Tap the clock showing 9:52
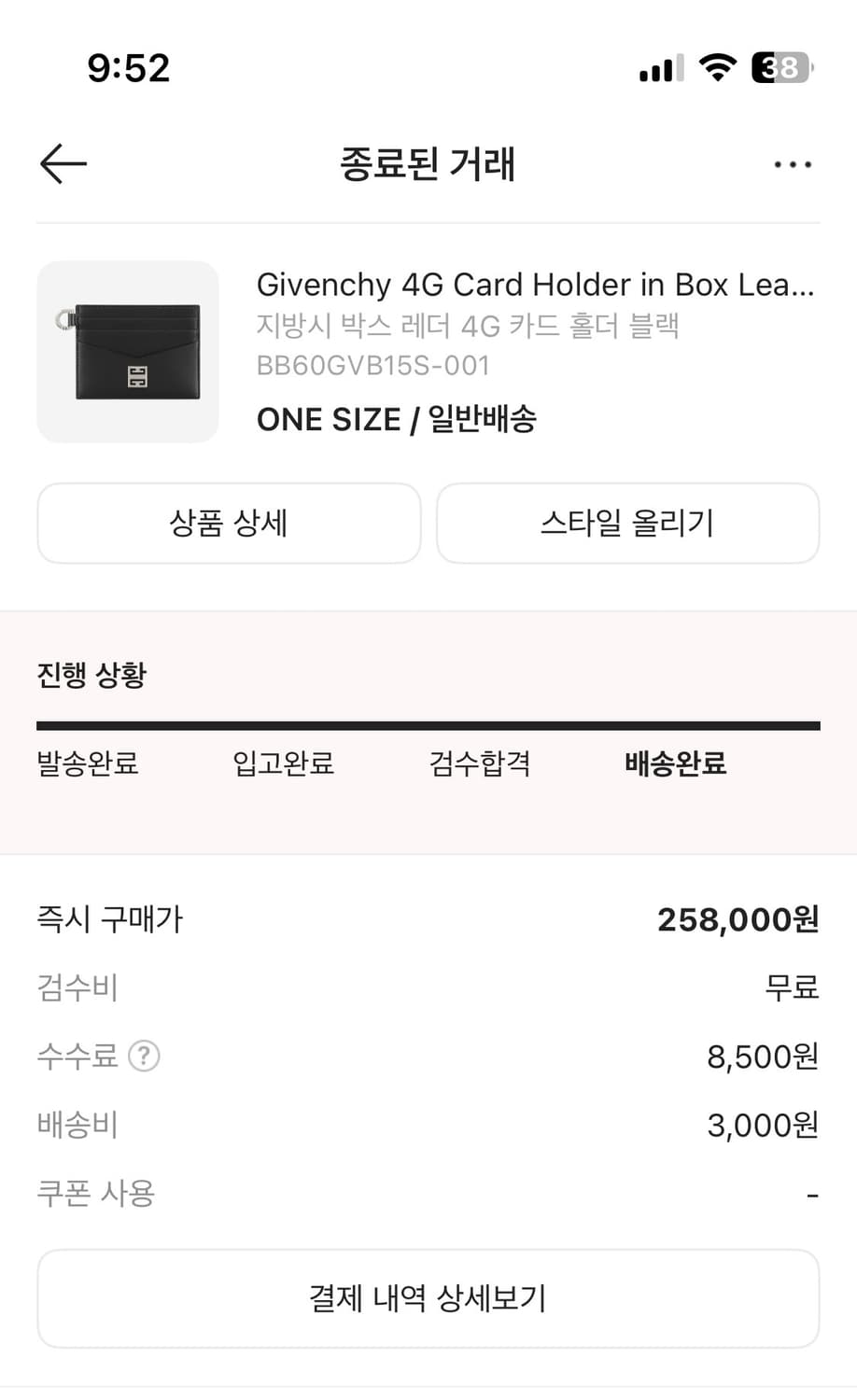857x1400 pixels. pos(128,68)
